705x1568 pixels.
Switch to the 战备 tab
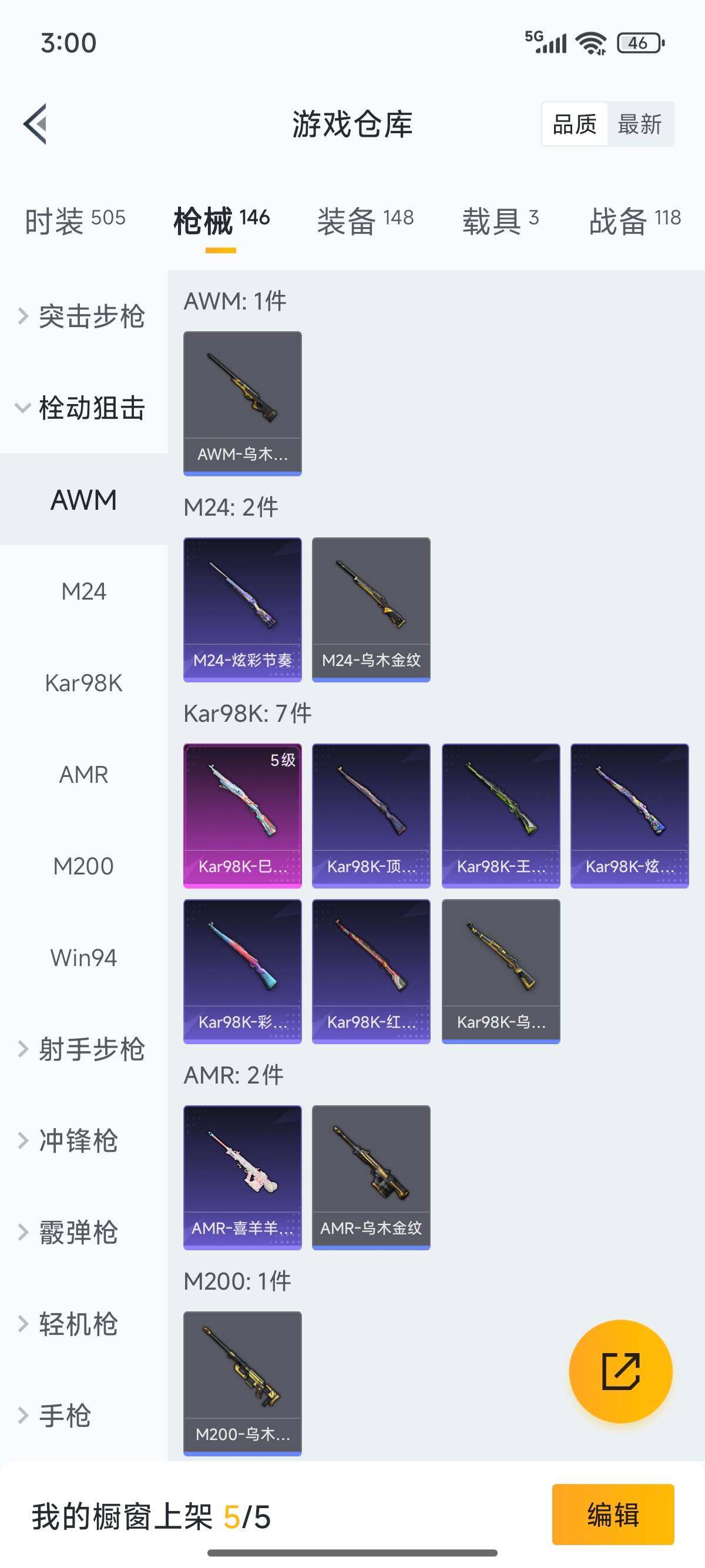(634, 220)
